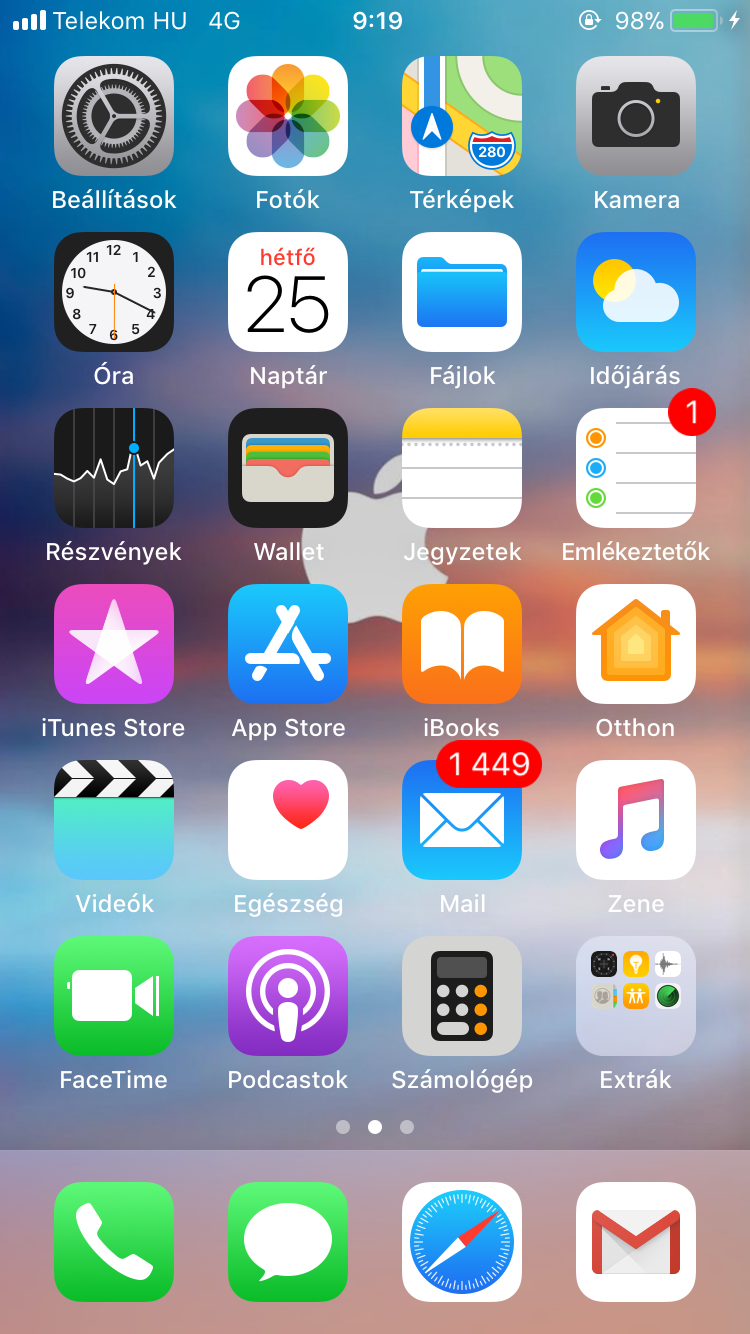Image resolution: width=750 pixels, height=1334 pixels.
Task: Start FaceTime
Action: click(x=114, y=996)
